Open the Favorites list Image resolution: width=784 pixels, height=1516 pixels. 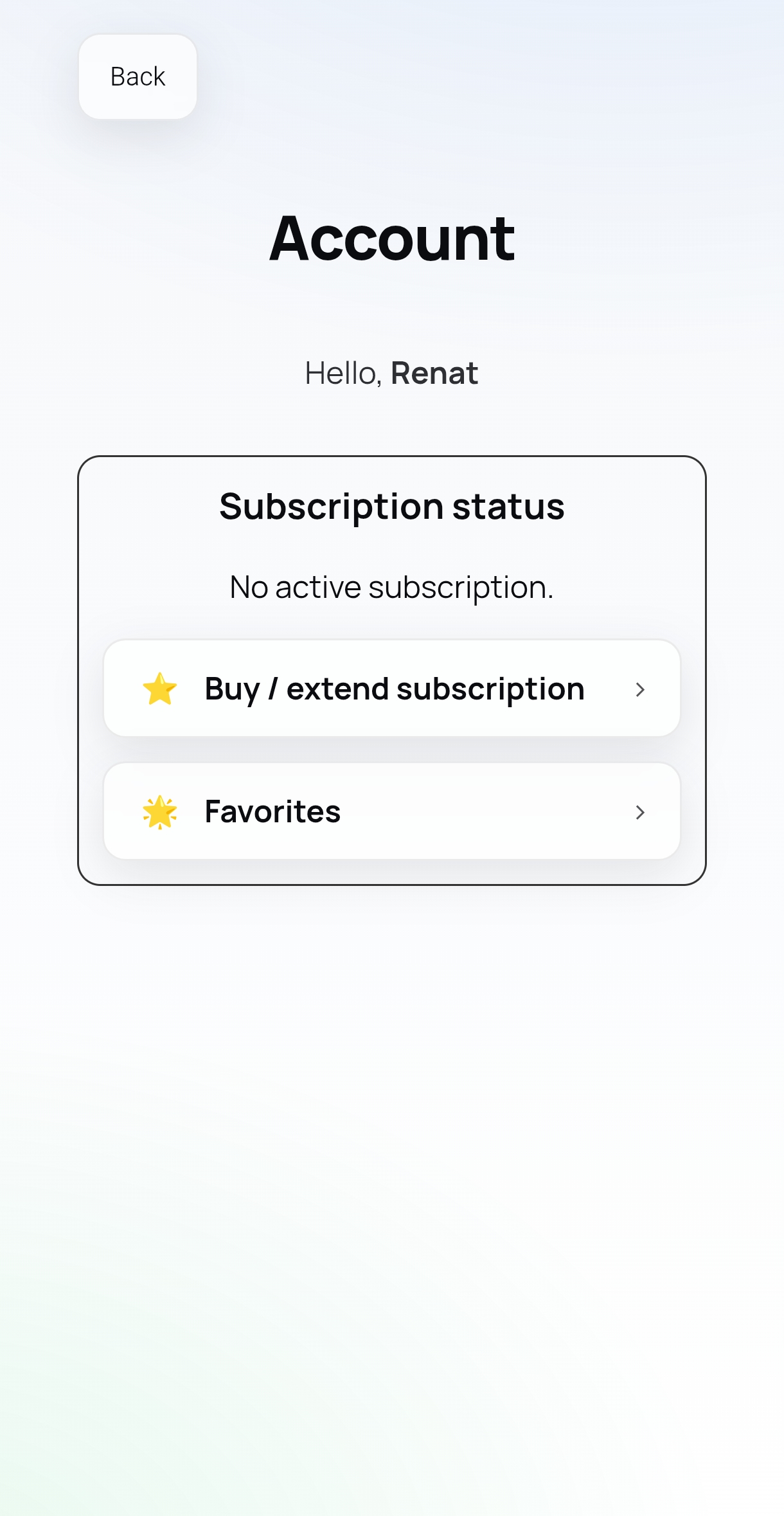coord(392,812)
